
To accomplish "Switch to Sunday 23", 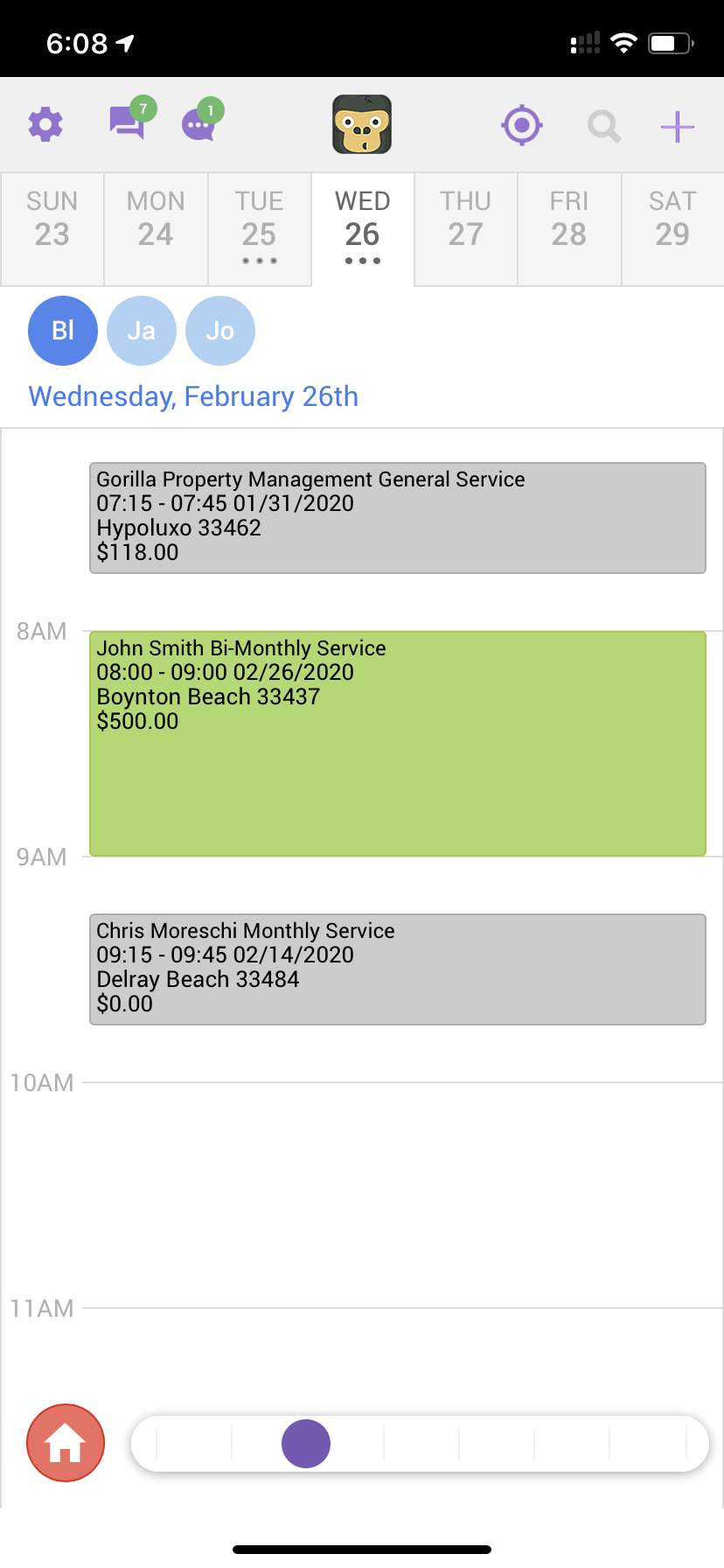I will (52, 229).
